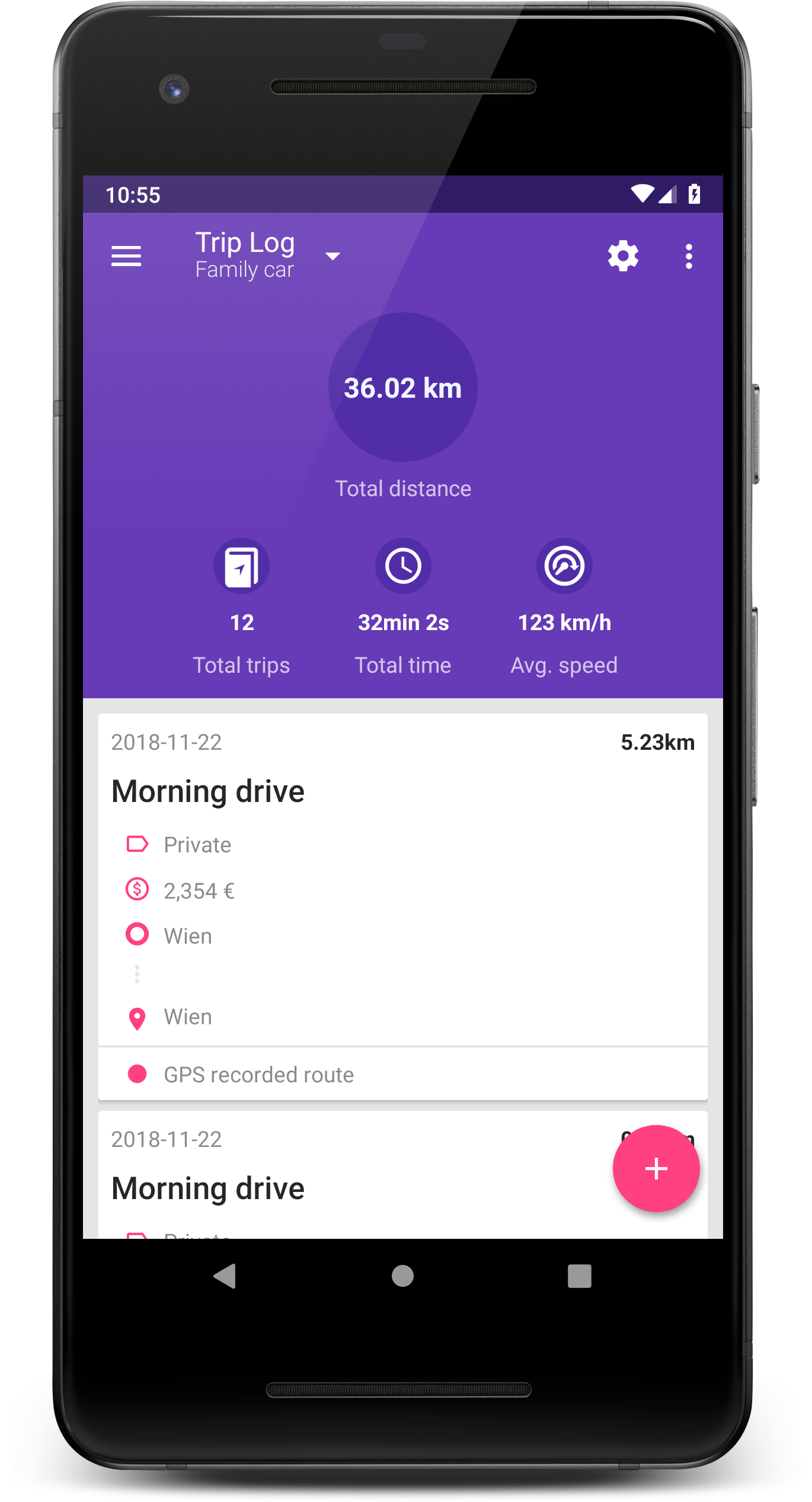Open the three-dot overflow menu
Screen dimensions: 812x1502
coord(689,256)
